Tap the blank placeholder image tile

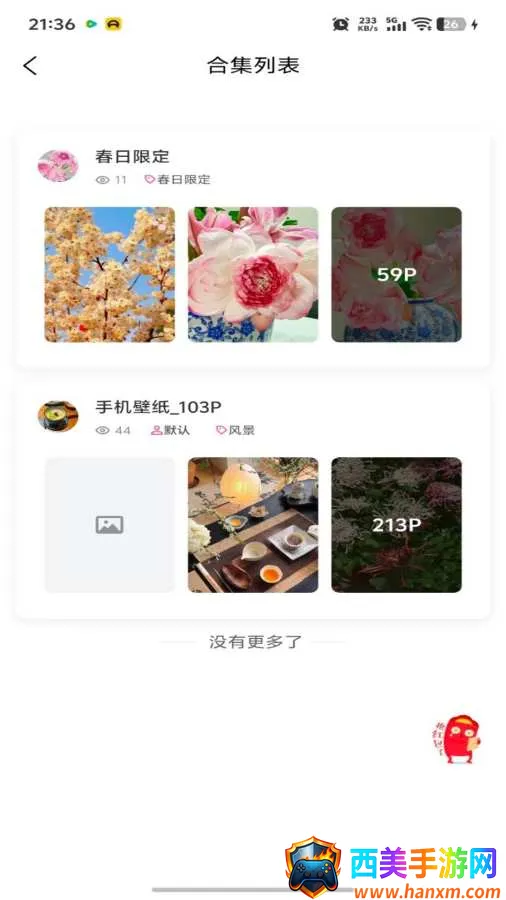(x=110, y=525)
